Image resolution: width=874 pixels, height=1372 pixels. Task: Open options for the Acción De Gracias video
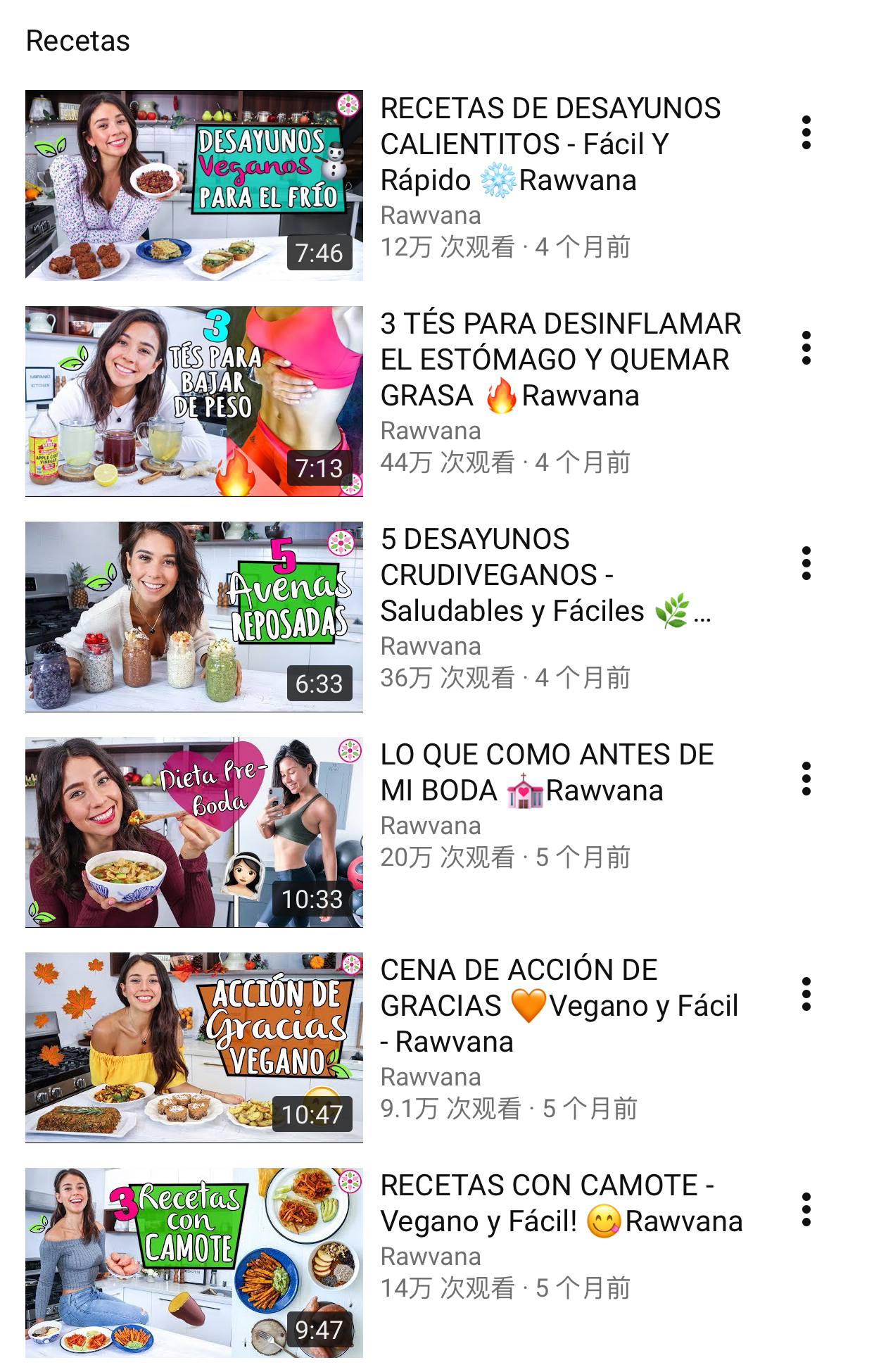coord(806,994)
